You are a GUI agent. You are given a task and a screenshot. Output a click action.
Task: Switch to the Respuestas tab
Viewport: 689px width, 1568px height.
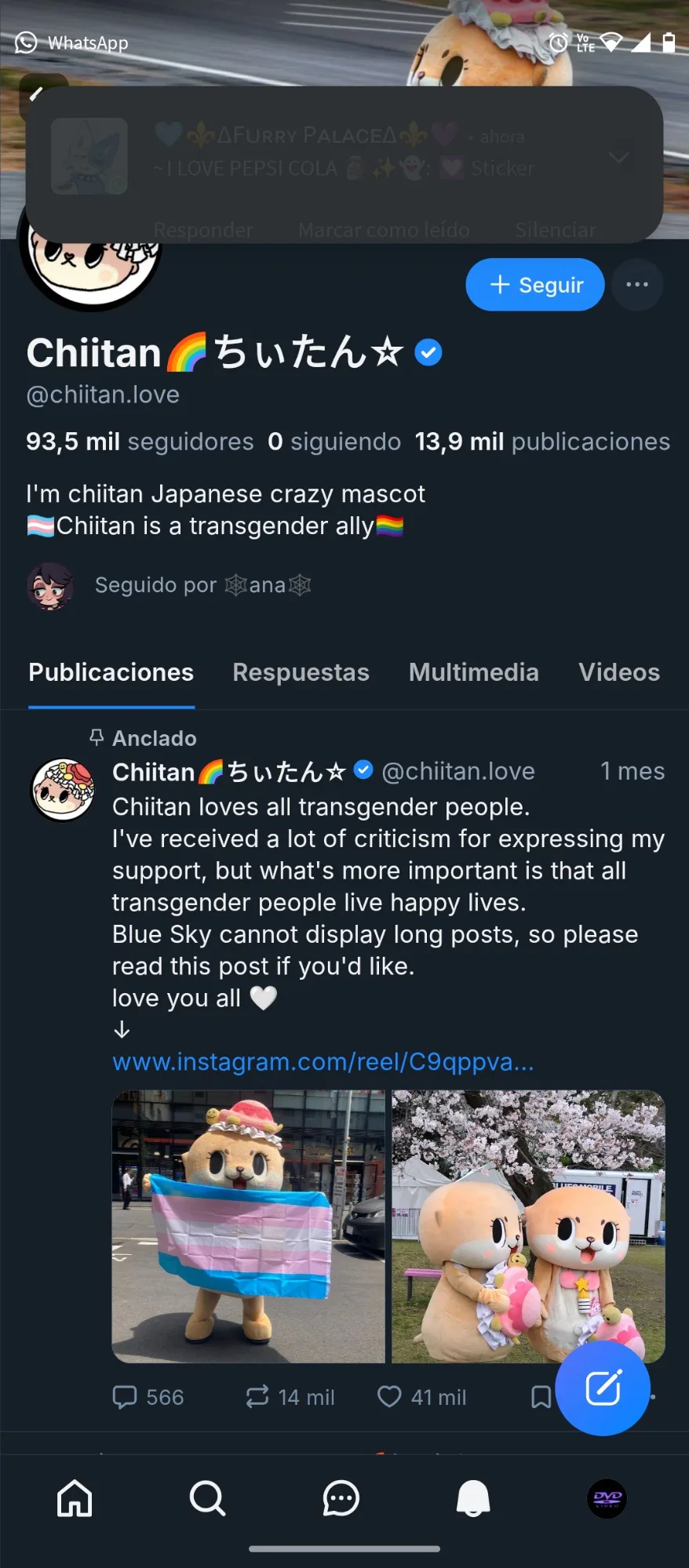pyautogui.click(x=301, y=672)
